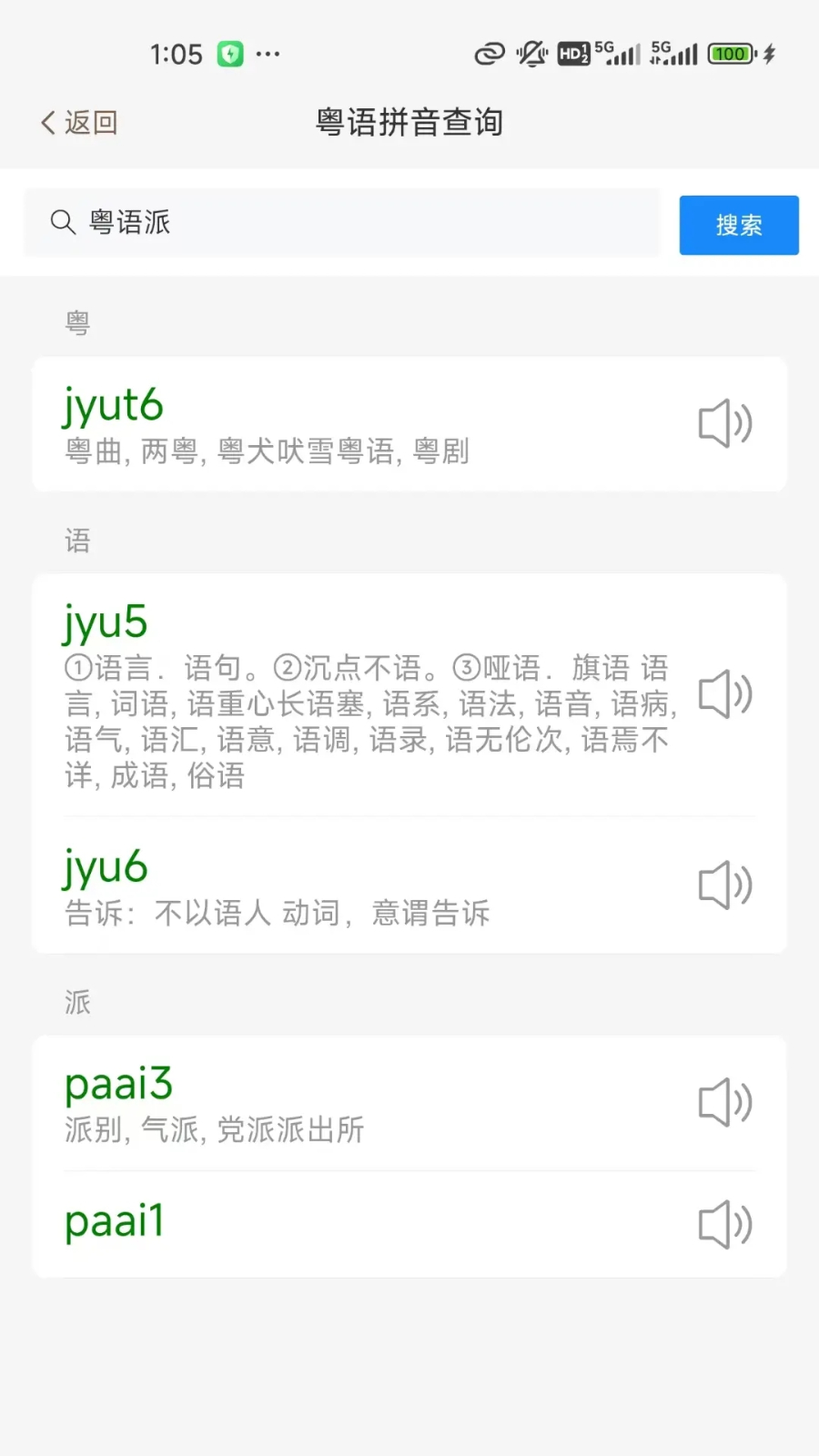Select the green jyut6 pronunciation label
Viewport: 819px width, 1456px height.
[x=113, y=404]
